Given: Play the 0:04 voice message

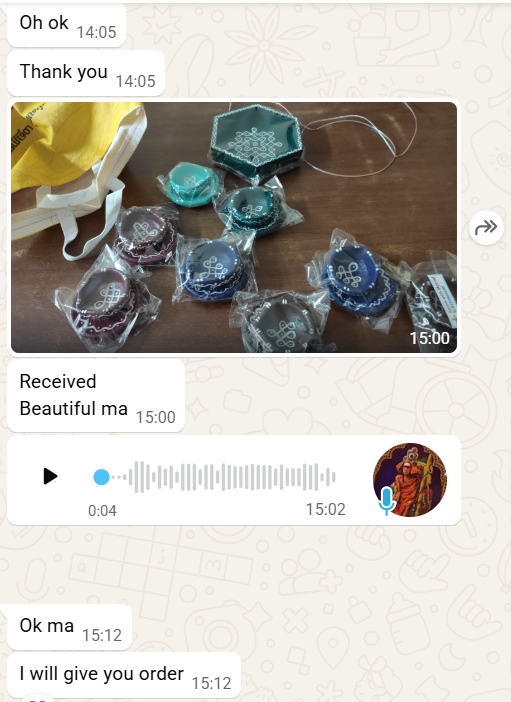Looking at the screenshot, I should [x=50, y=476].
